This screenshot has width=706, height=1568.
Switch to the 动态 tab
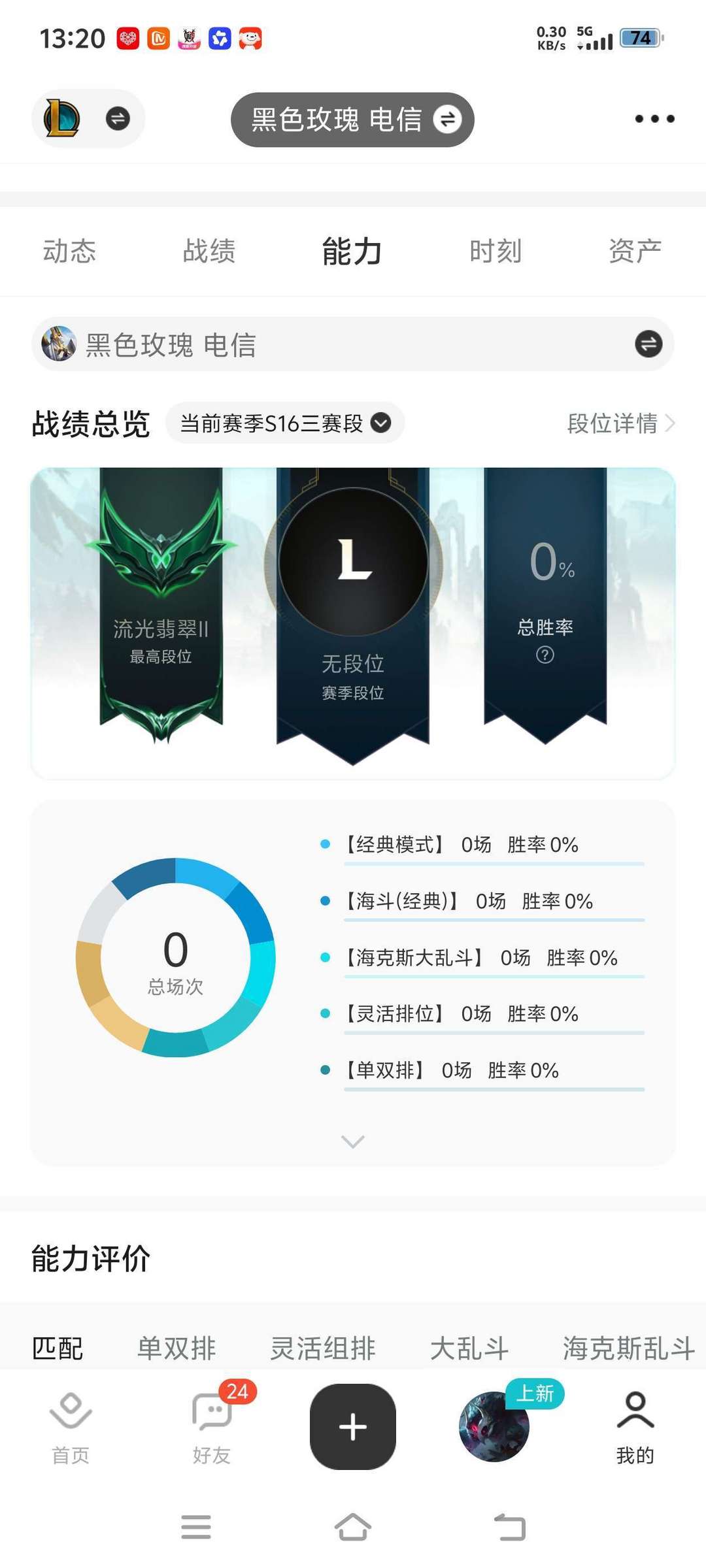(69, 252)
